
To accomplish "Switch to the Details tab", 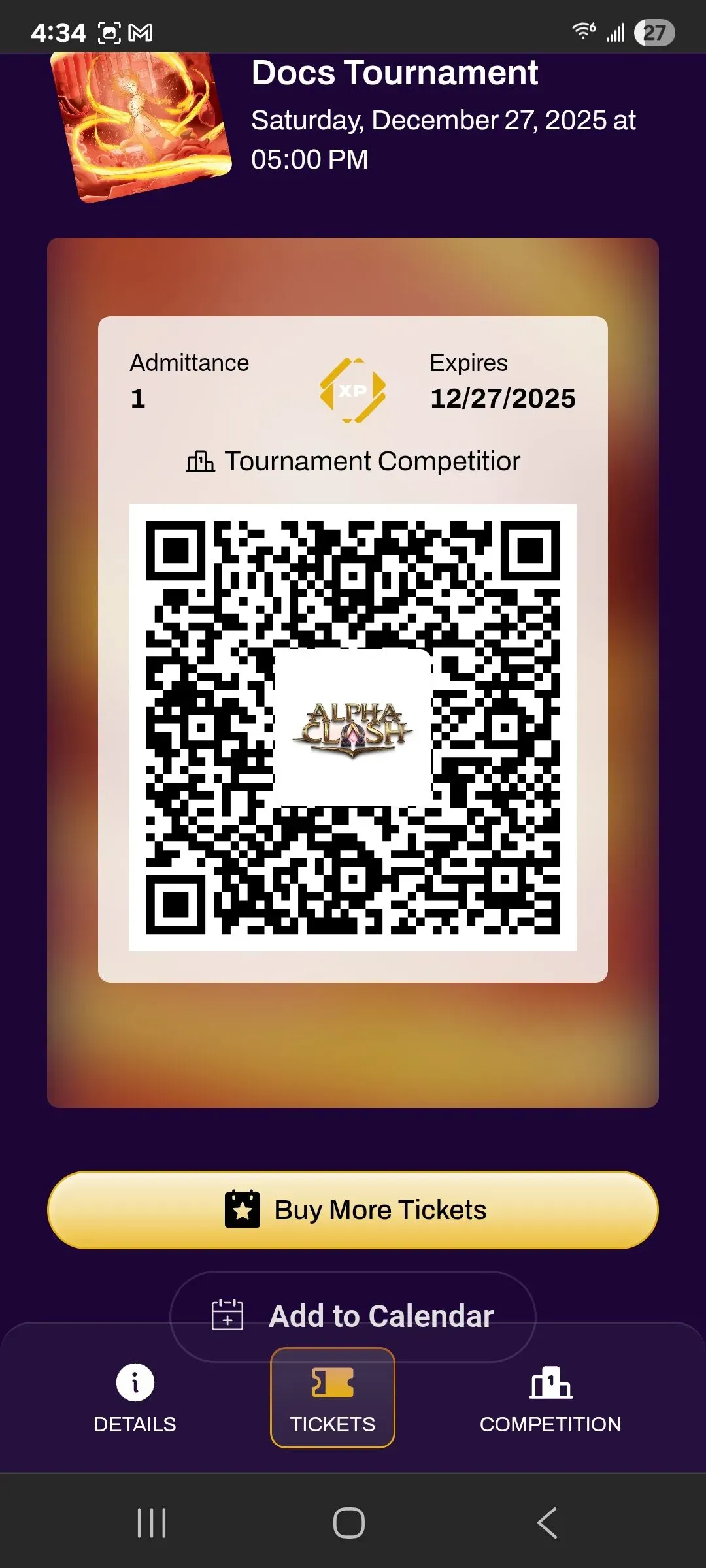I will [x=135, y=1398].
